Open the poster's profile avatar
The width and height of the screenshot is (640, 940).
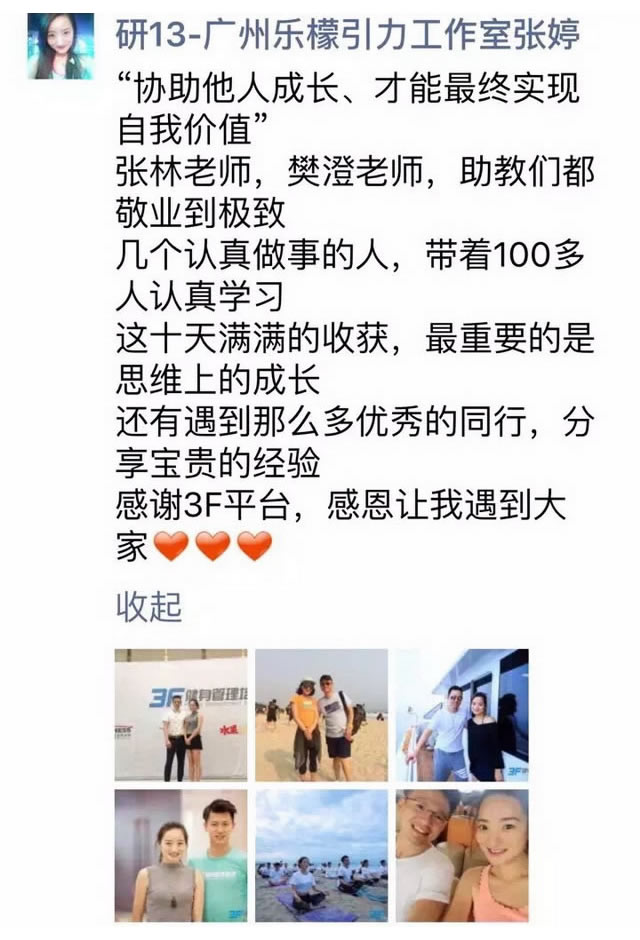(60, 45)
